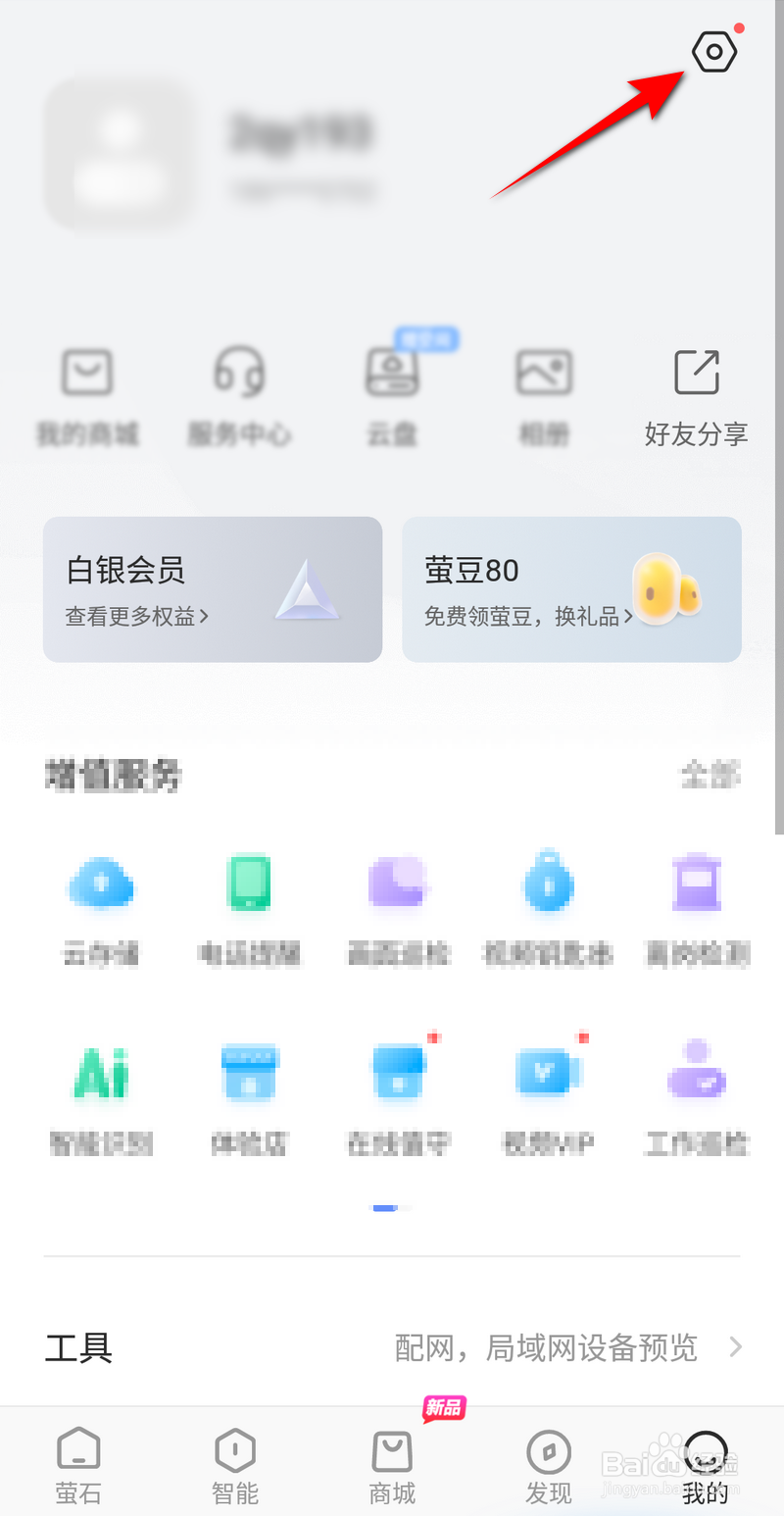Open 服务中心 headset icon
This screenshot has height=1516, width=784.
coord(240,374)
